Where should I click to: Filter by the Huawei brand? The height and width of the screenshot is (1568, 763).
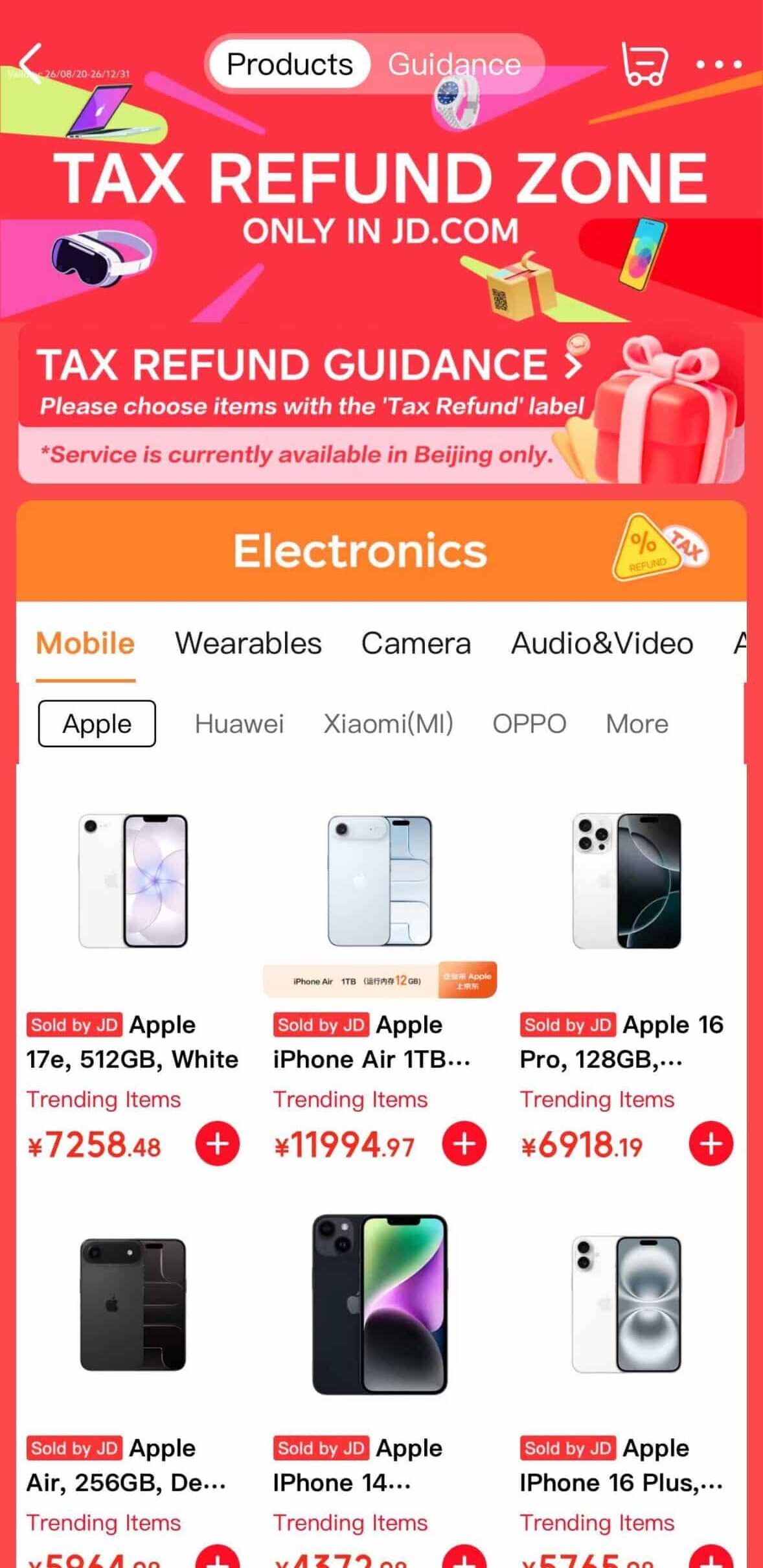tap(239, 724)
